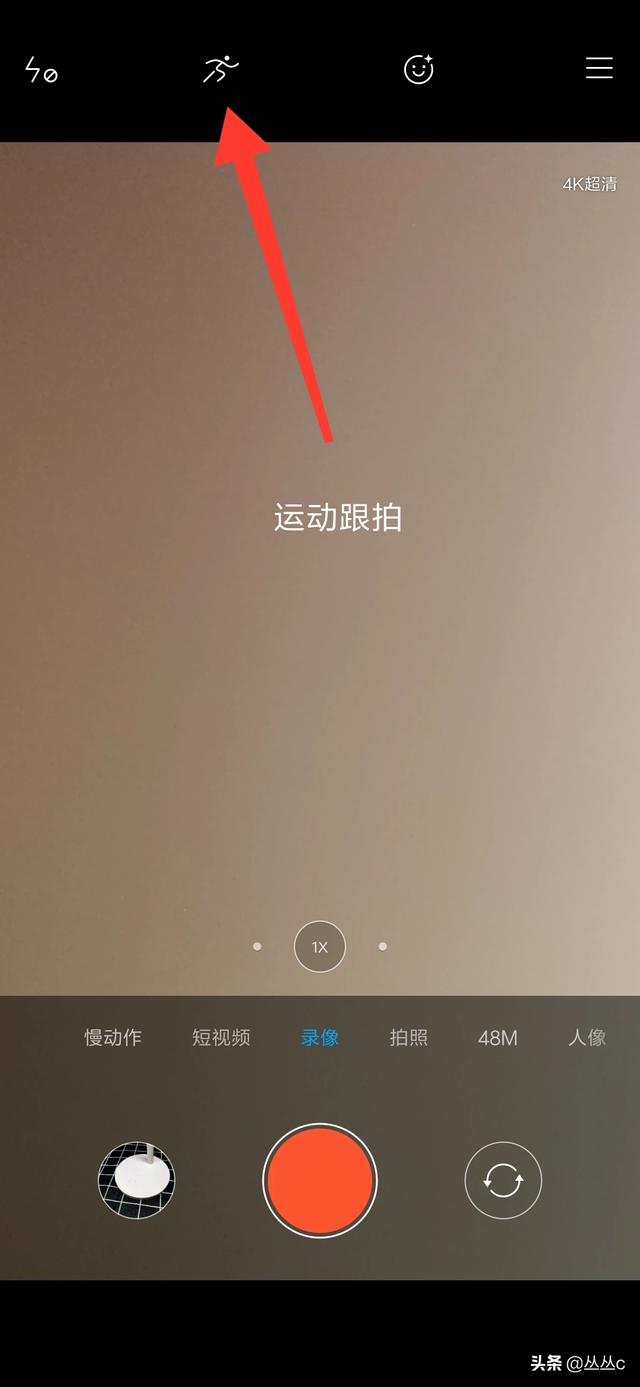Screen dimensions: 640x1387
Task: Switch to 人像 portrait mode
Action: (587, 1037)
